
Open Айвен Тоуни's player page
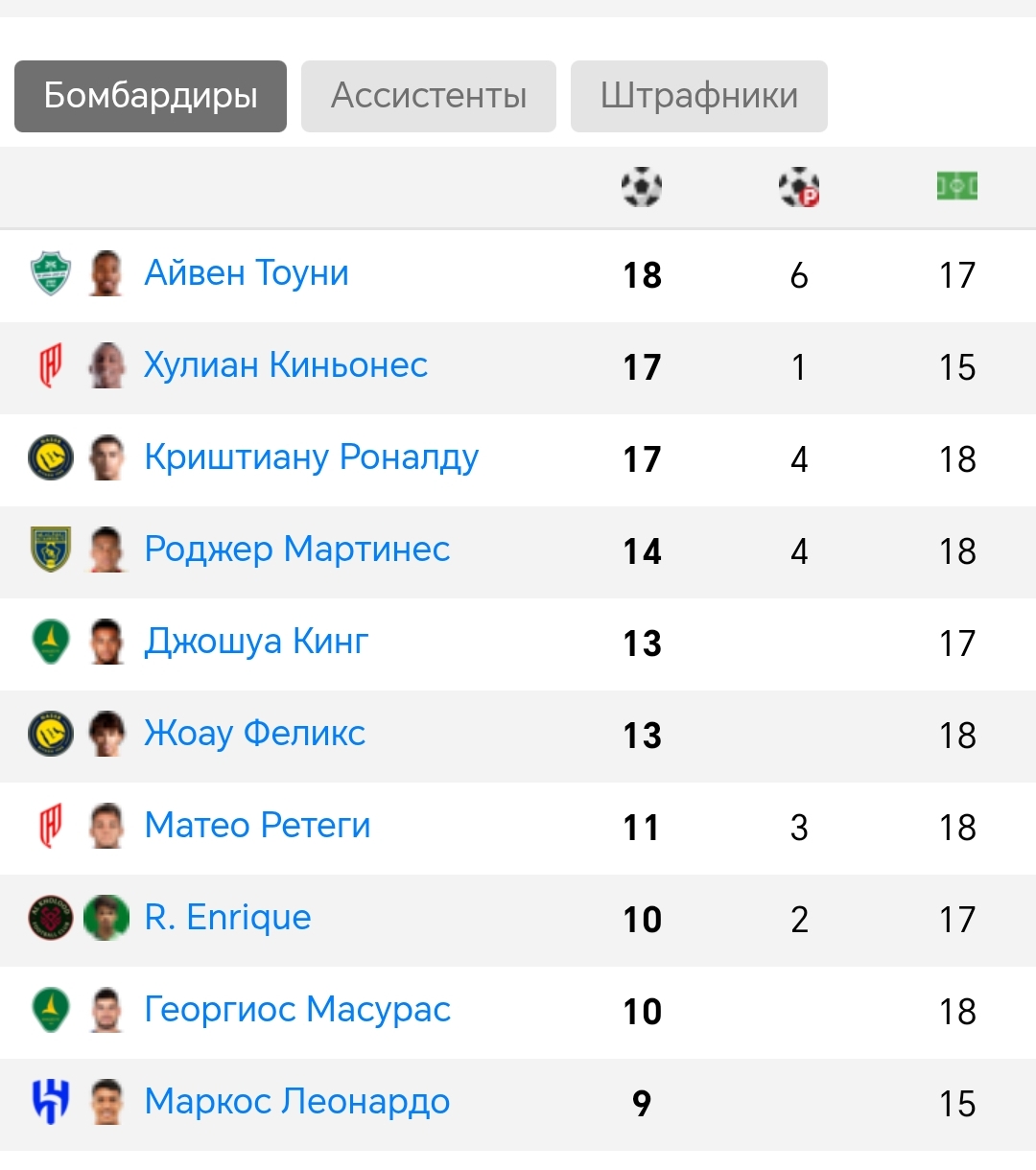point(247,273)
